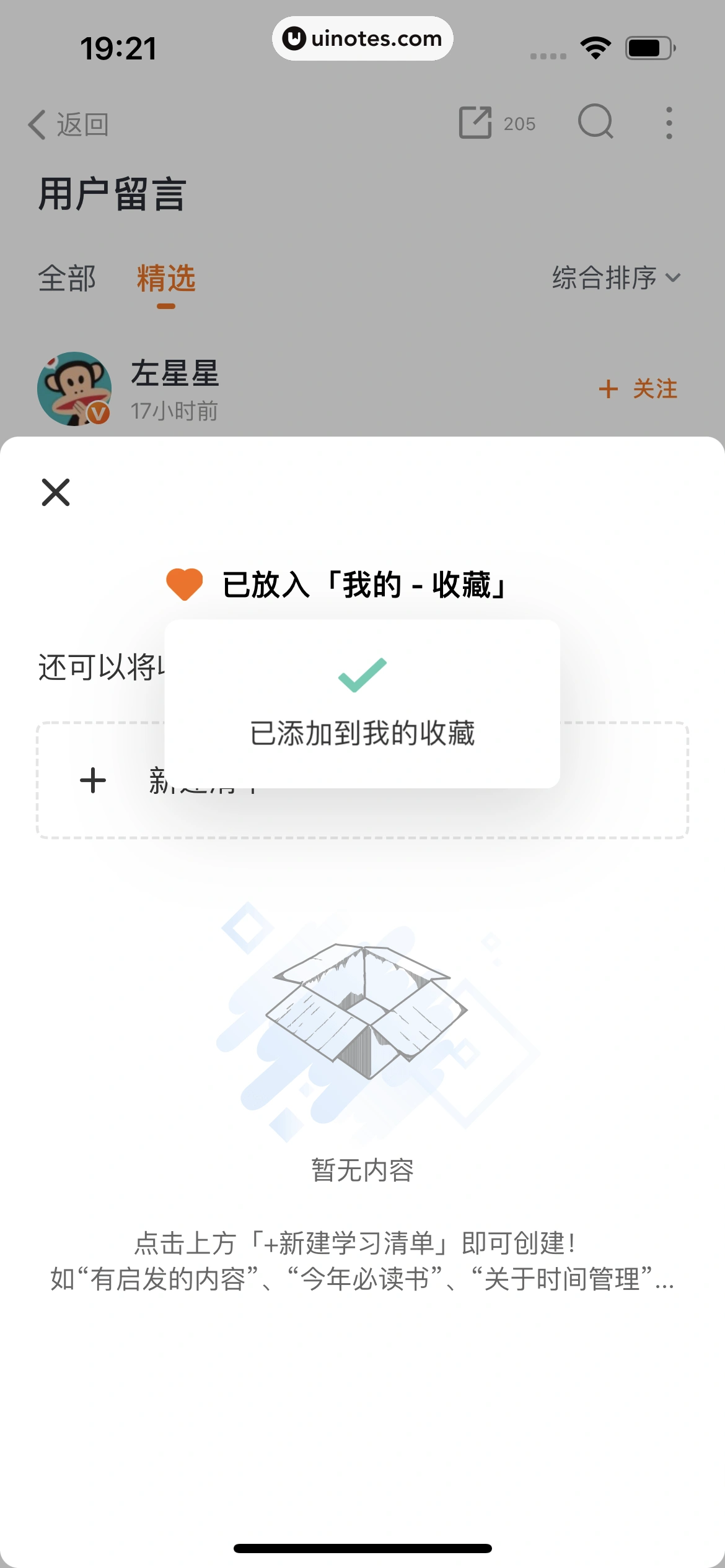Open search in user comments

pos(595,122)
